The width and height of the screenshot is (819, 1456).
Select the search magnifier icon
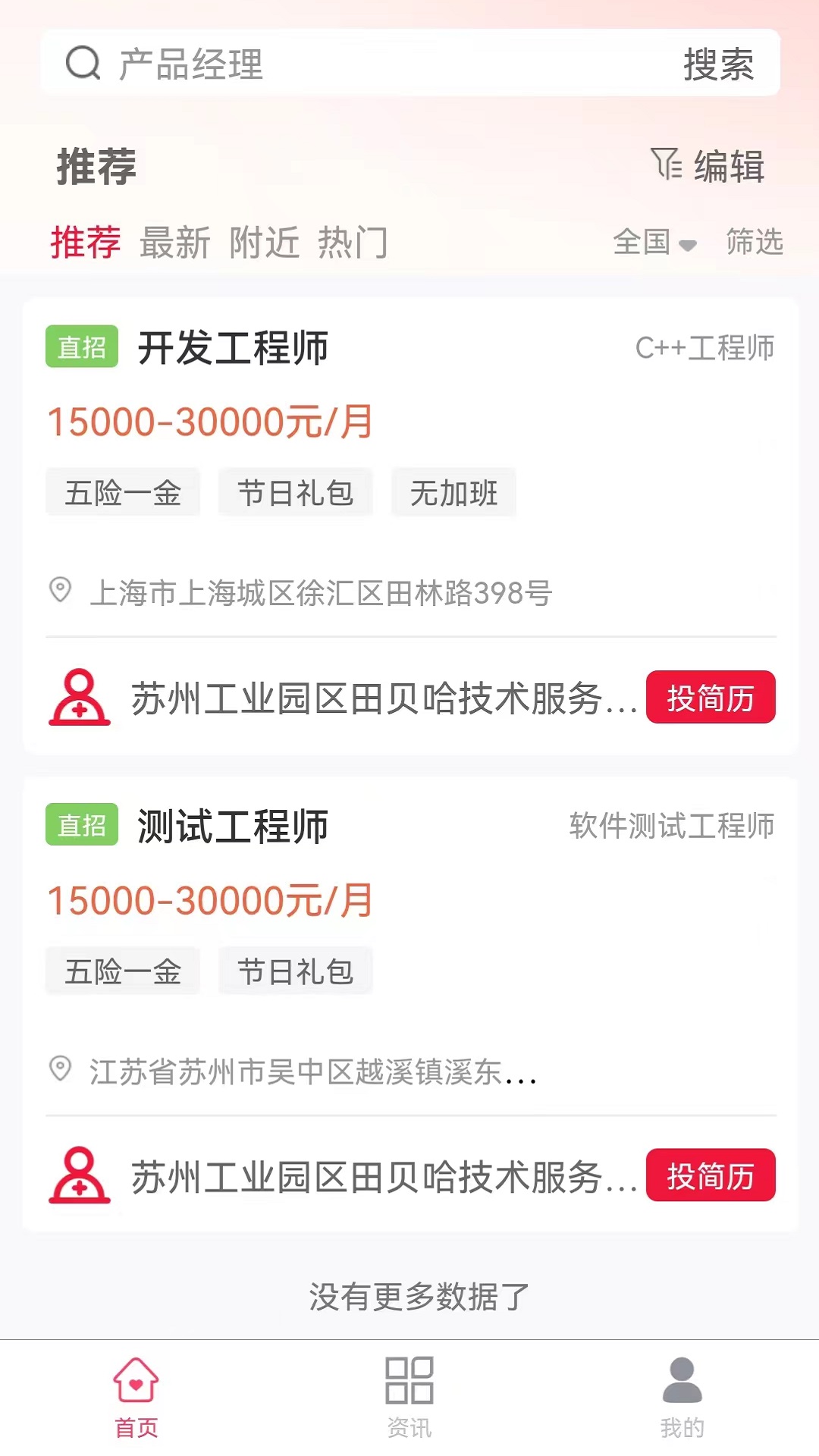[x=83, y=64]
